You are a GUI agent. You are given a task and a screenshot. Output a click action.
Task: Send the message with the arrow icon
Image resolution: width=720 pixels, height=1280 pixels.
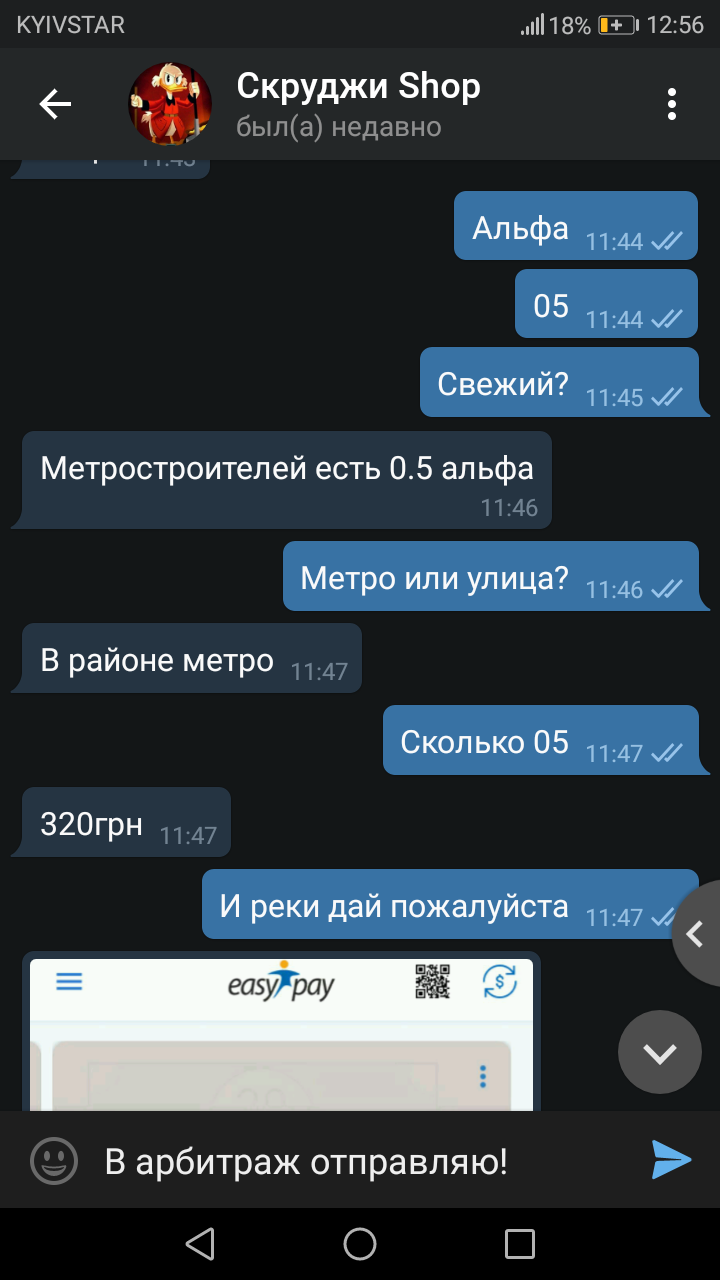tap(671, 1160)
